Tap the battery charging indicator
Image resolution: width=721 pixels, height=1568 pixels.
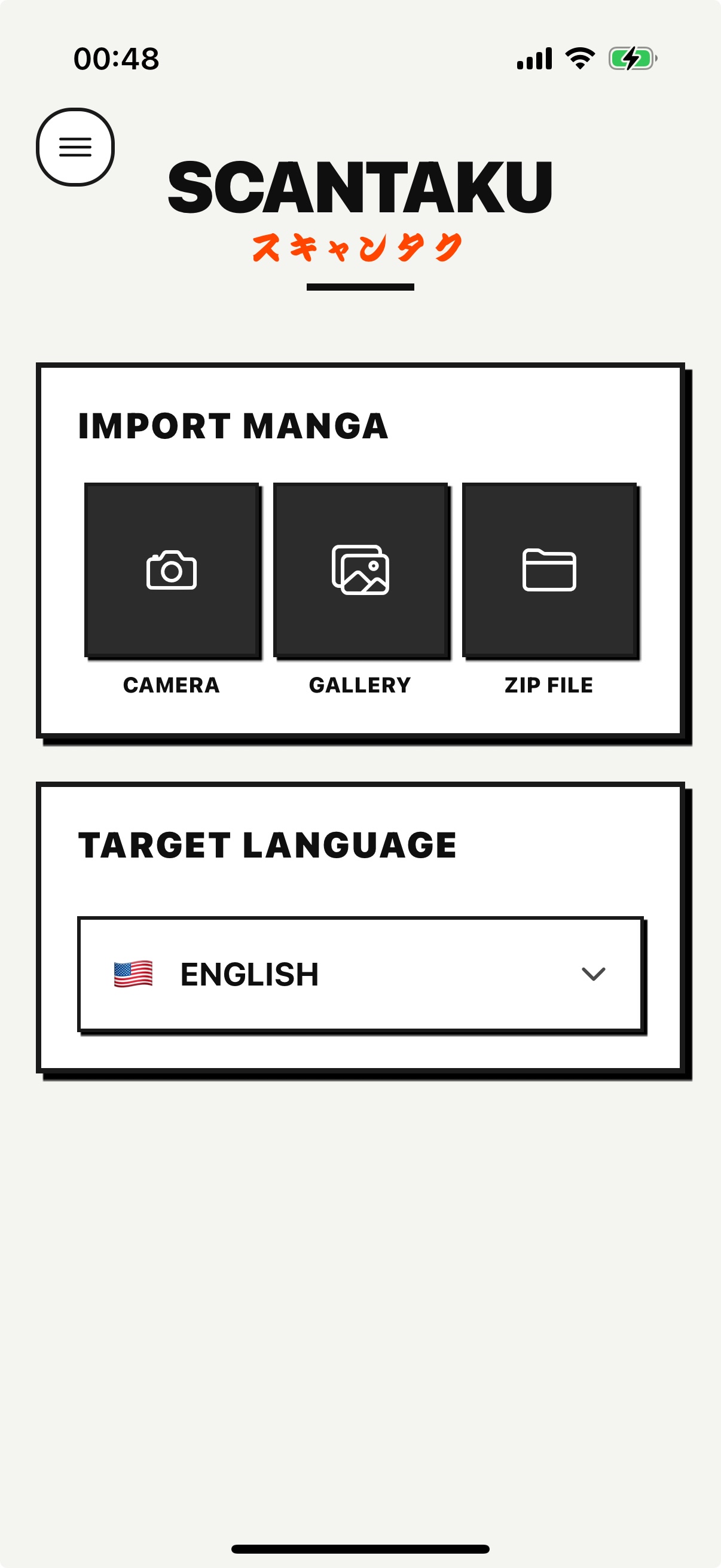[x=631, y=58]
